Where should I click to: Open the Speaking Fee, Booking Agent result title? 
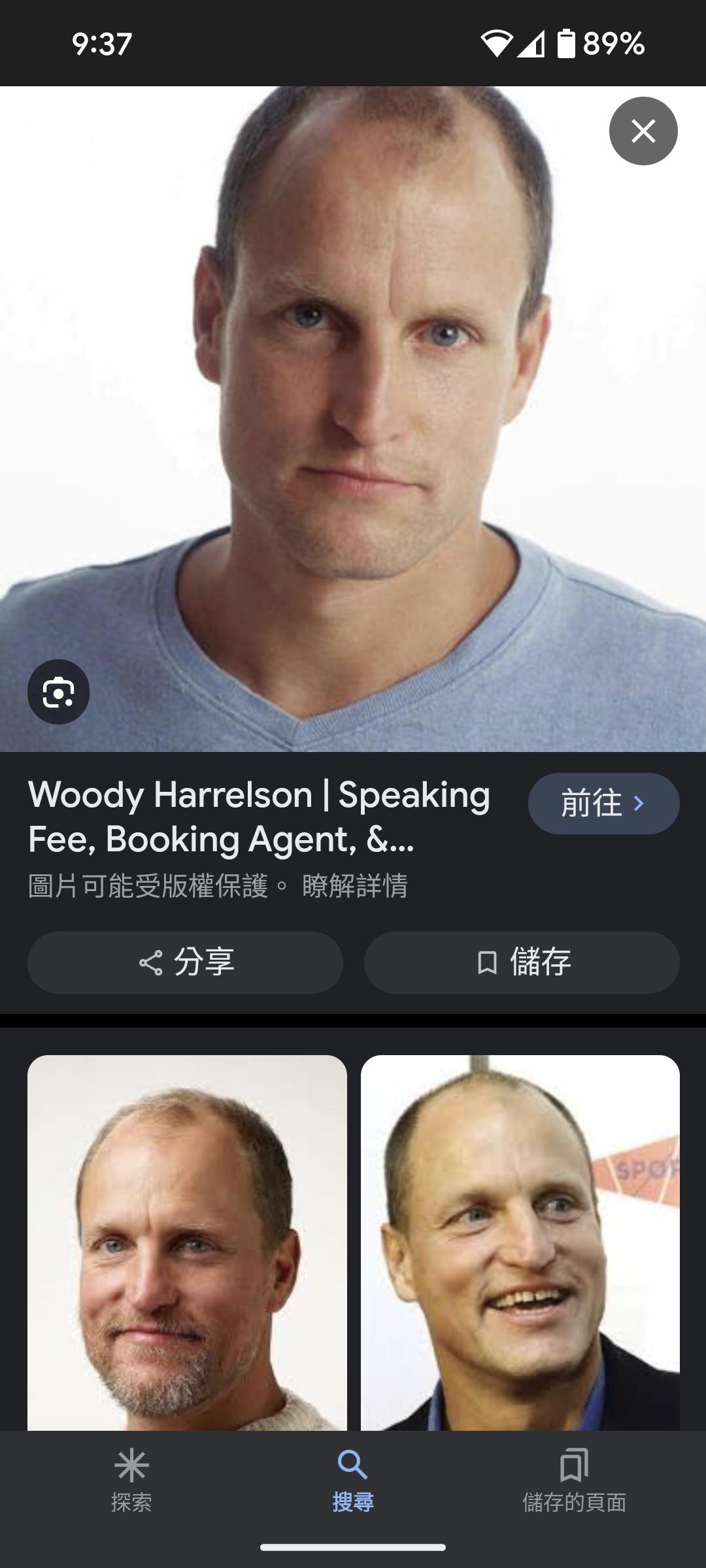point(259,817)
